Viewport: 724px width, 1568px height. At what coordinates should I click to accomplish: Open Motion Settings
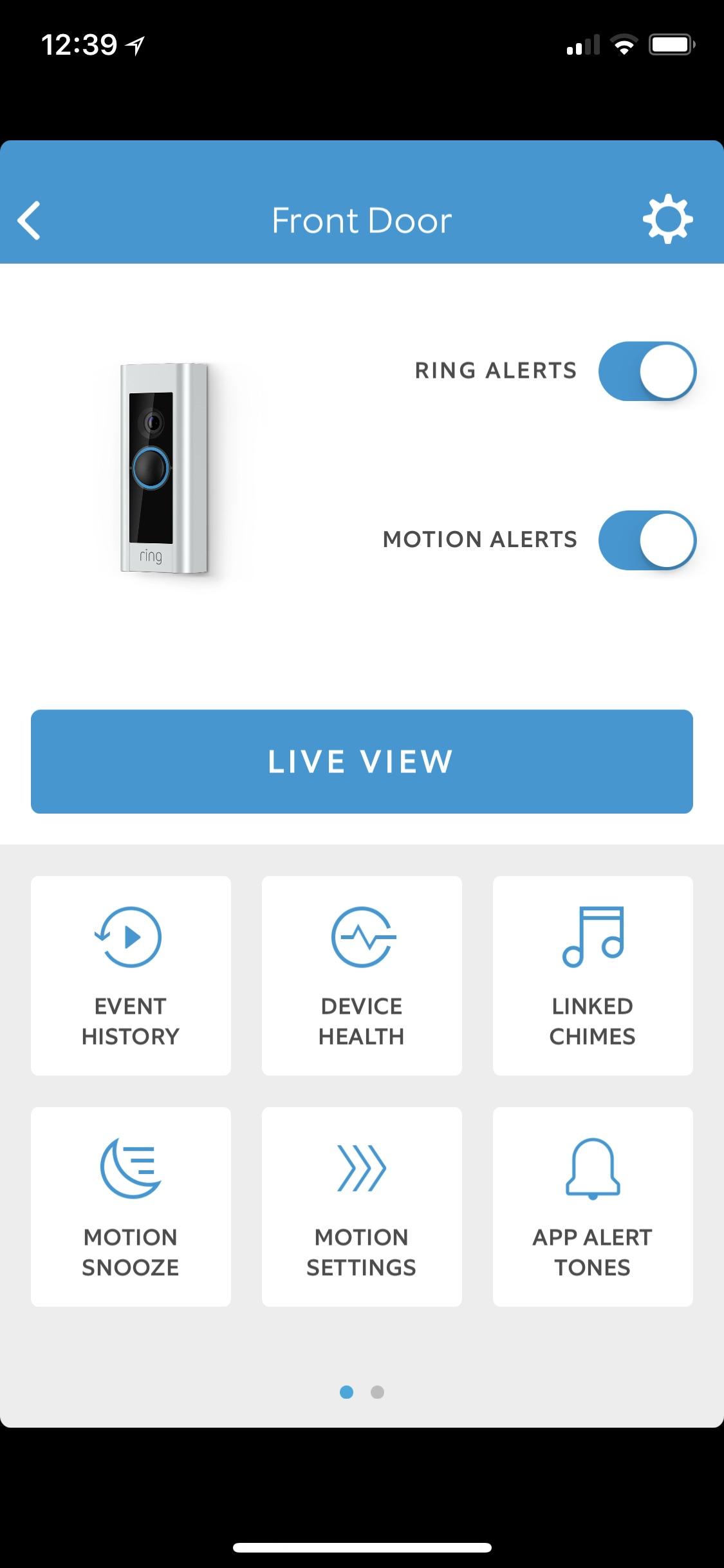(x=362, y=1206)
